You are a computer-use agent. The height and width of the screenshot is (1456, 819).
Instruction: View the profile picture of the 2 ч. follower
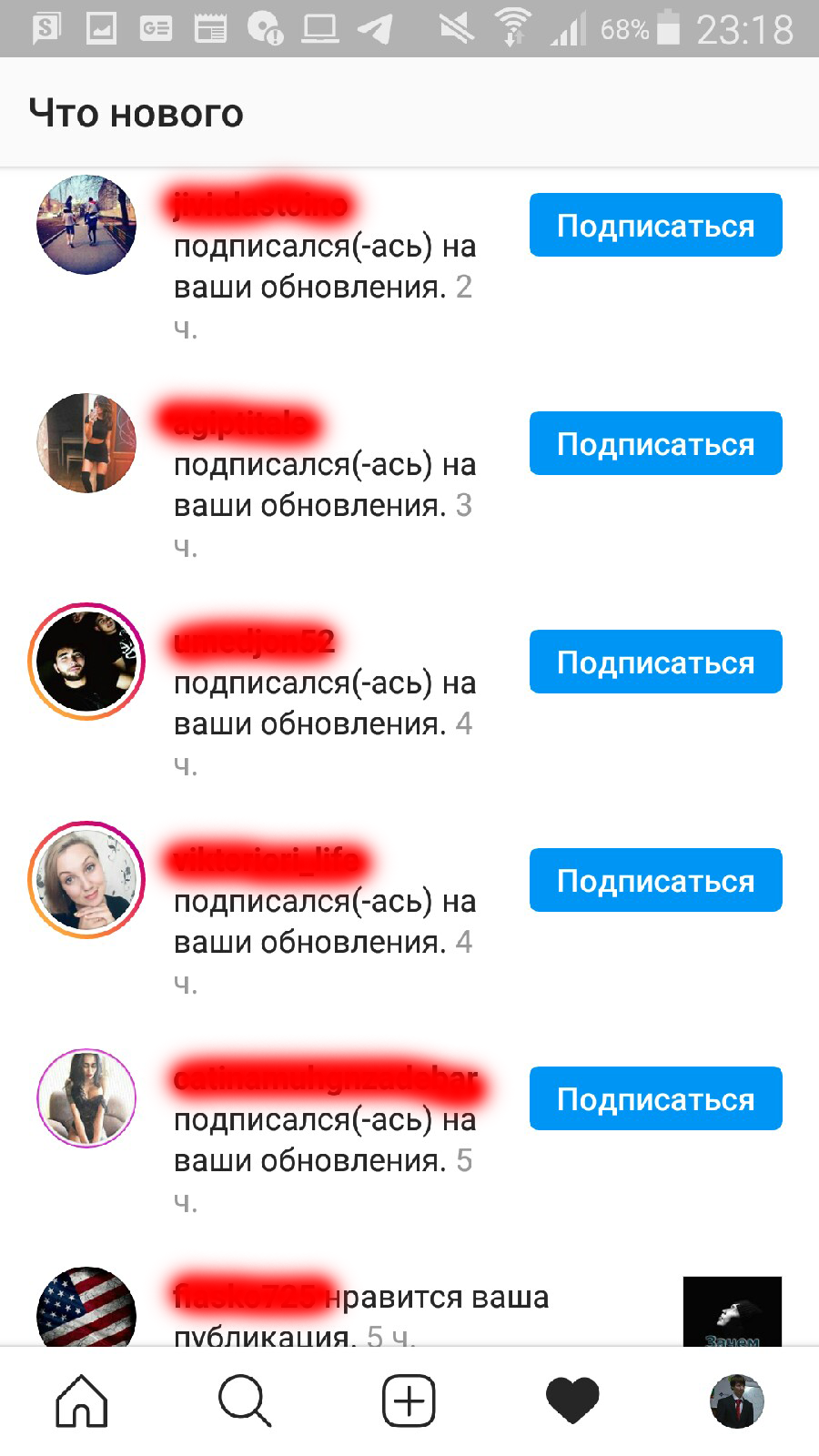coord(86,225)
